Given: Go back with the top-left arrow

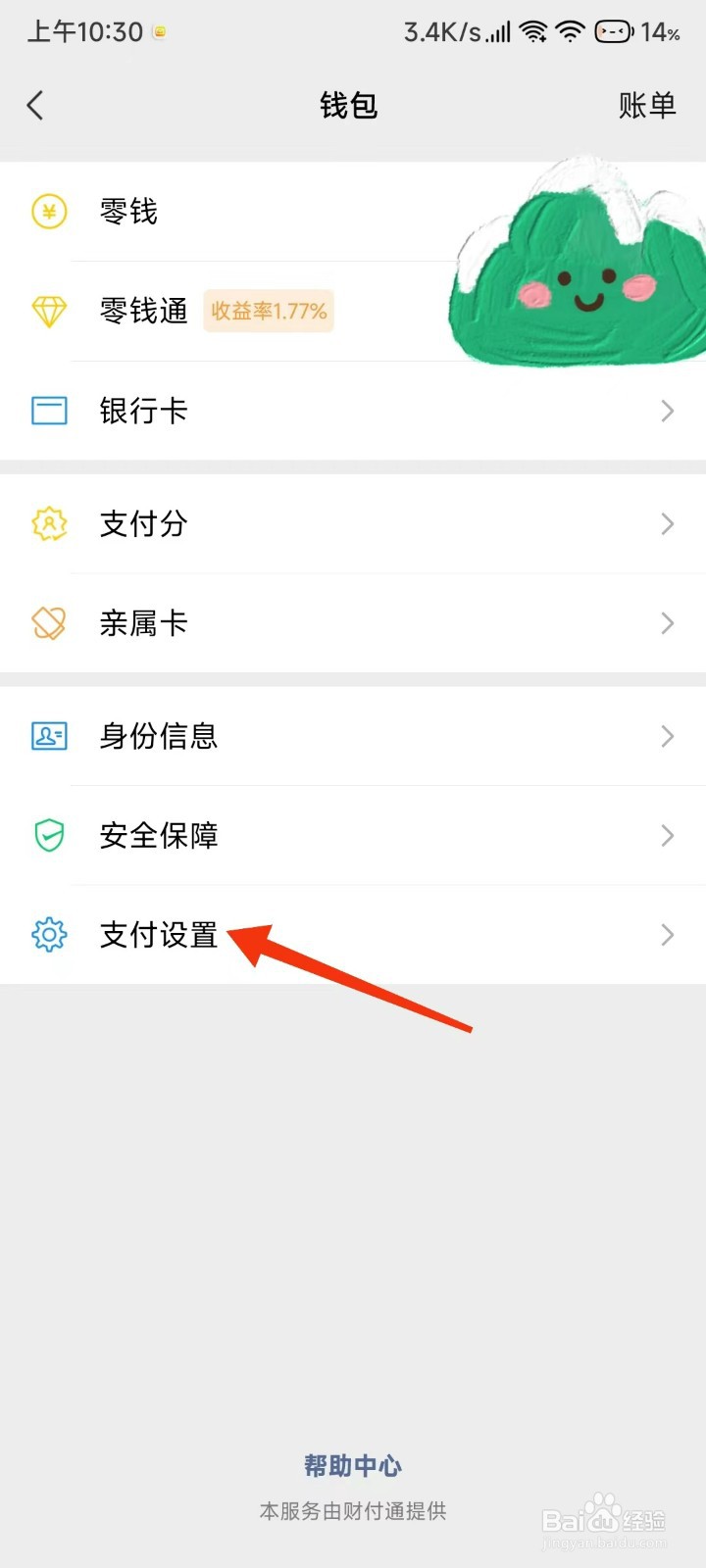Looking at the screenshot, I should pyautogui.click(x=35, y=105).
